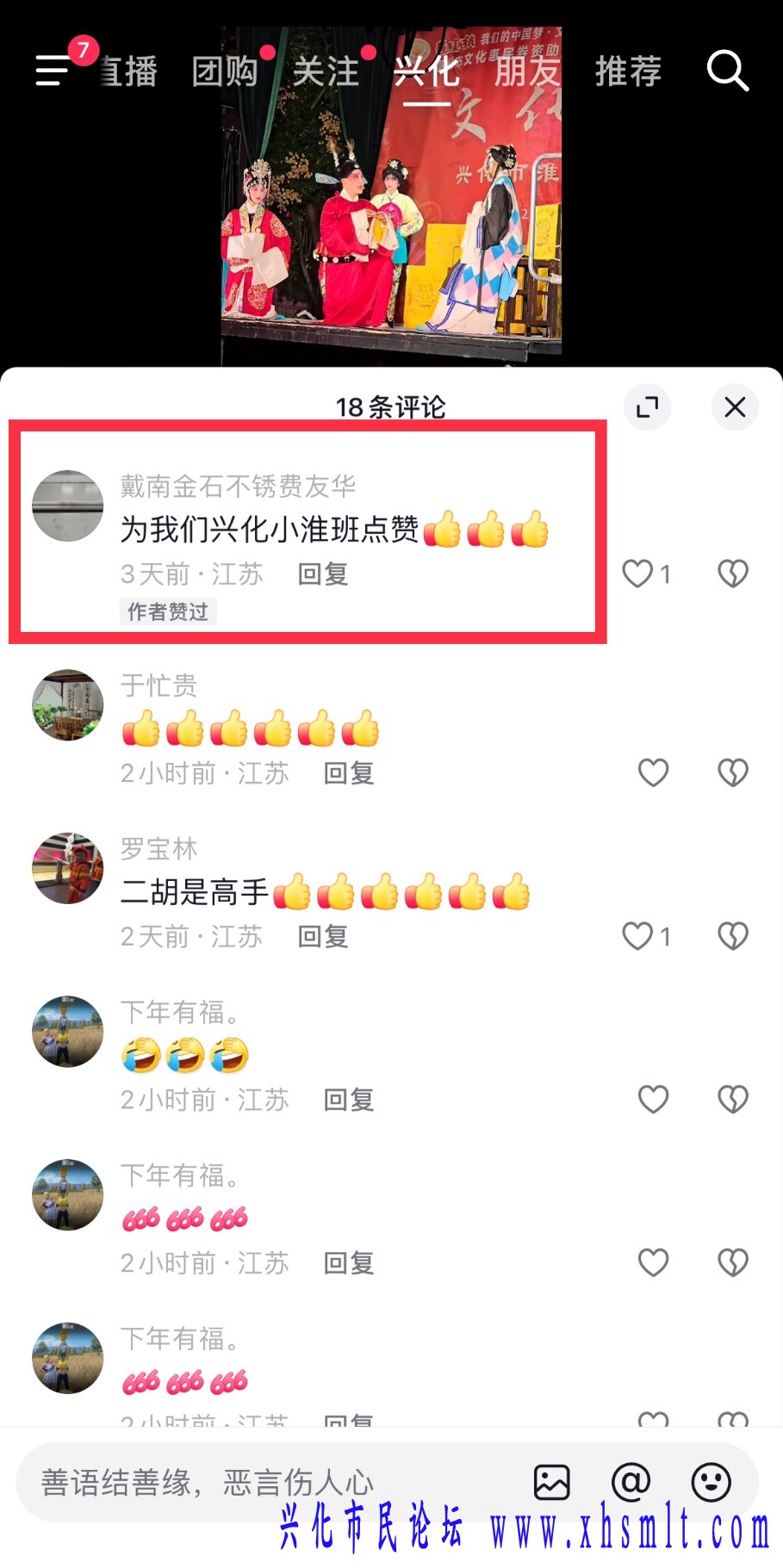This screenshot has height=1568, width=783.
Task: Switch to the 关注 tab
Action: (x=326, y=71)
